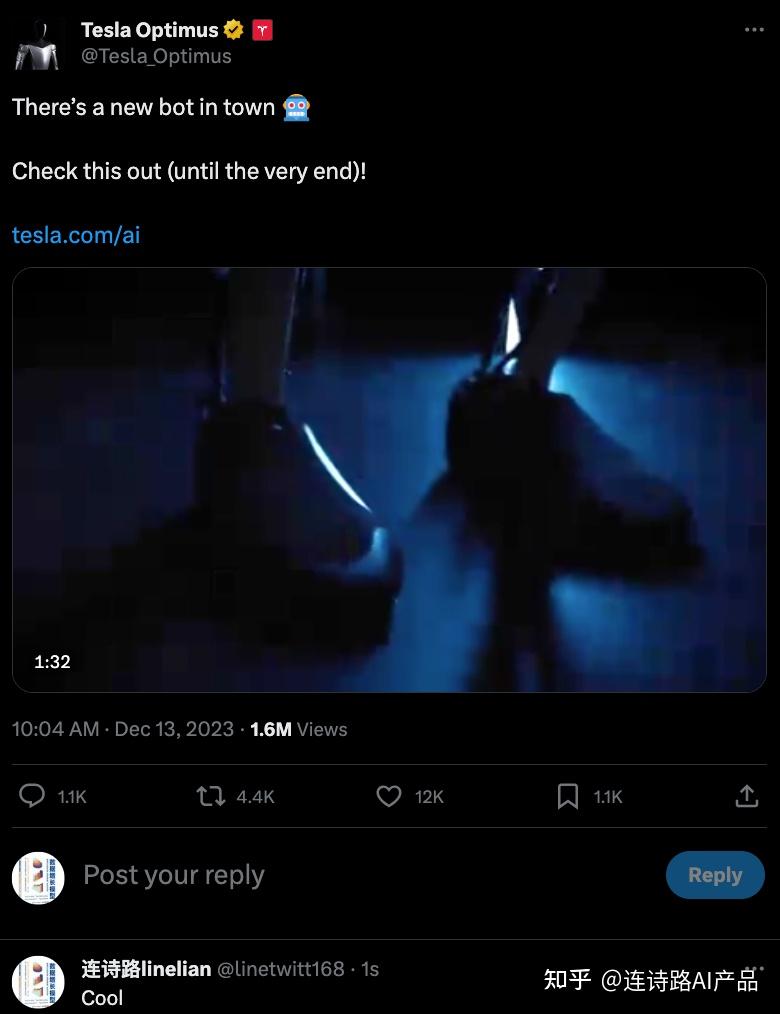The height and width of the screenshot is (1014, 780).
Task: Play the Optimus robot video
Action: (x=389, y=480)
